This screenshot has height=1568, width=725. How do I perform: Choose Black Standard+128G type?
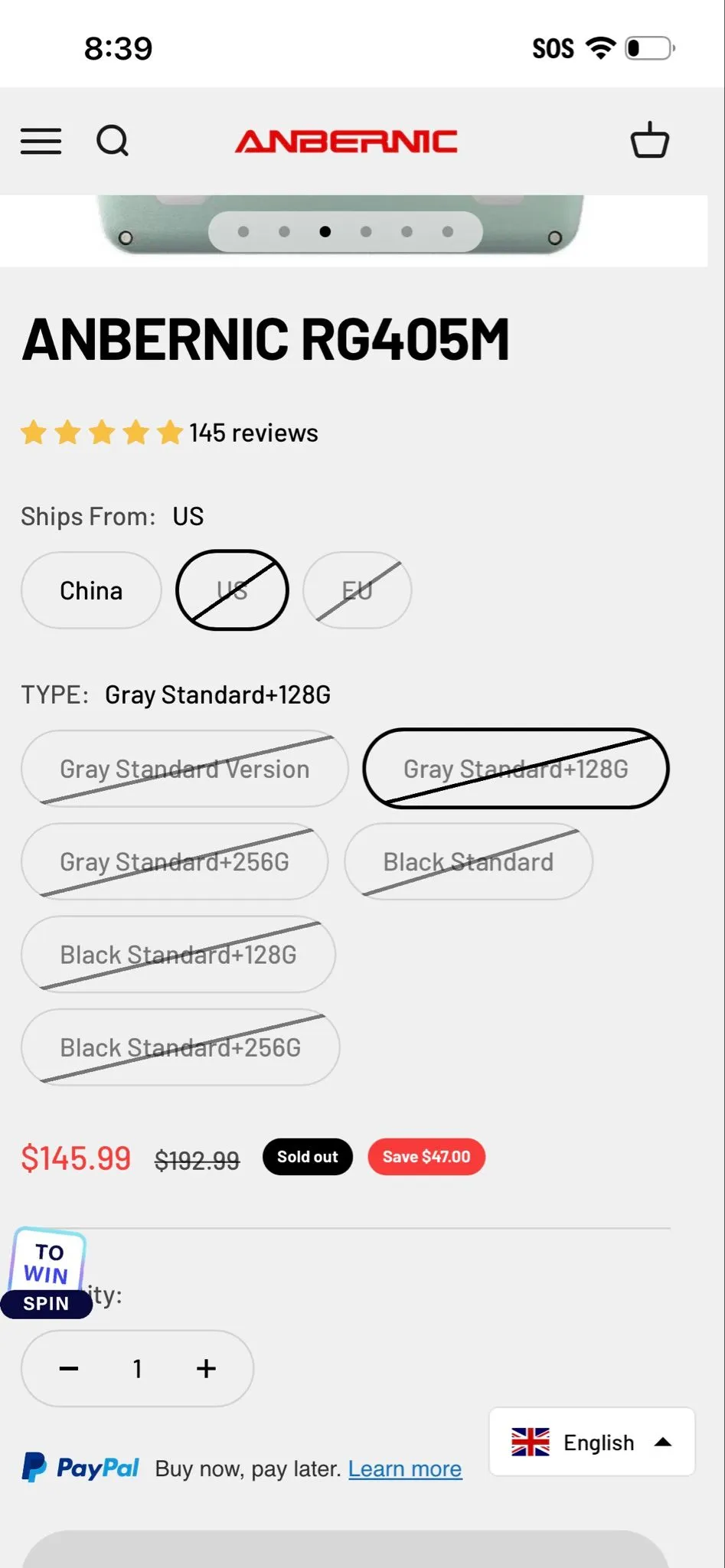coord(178,955)
